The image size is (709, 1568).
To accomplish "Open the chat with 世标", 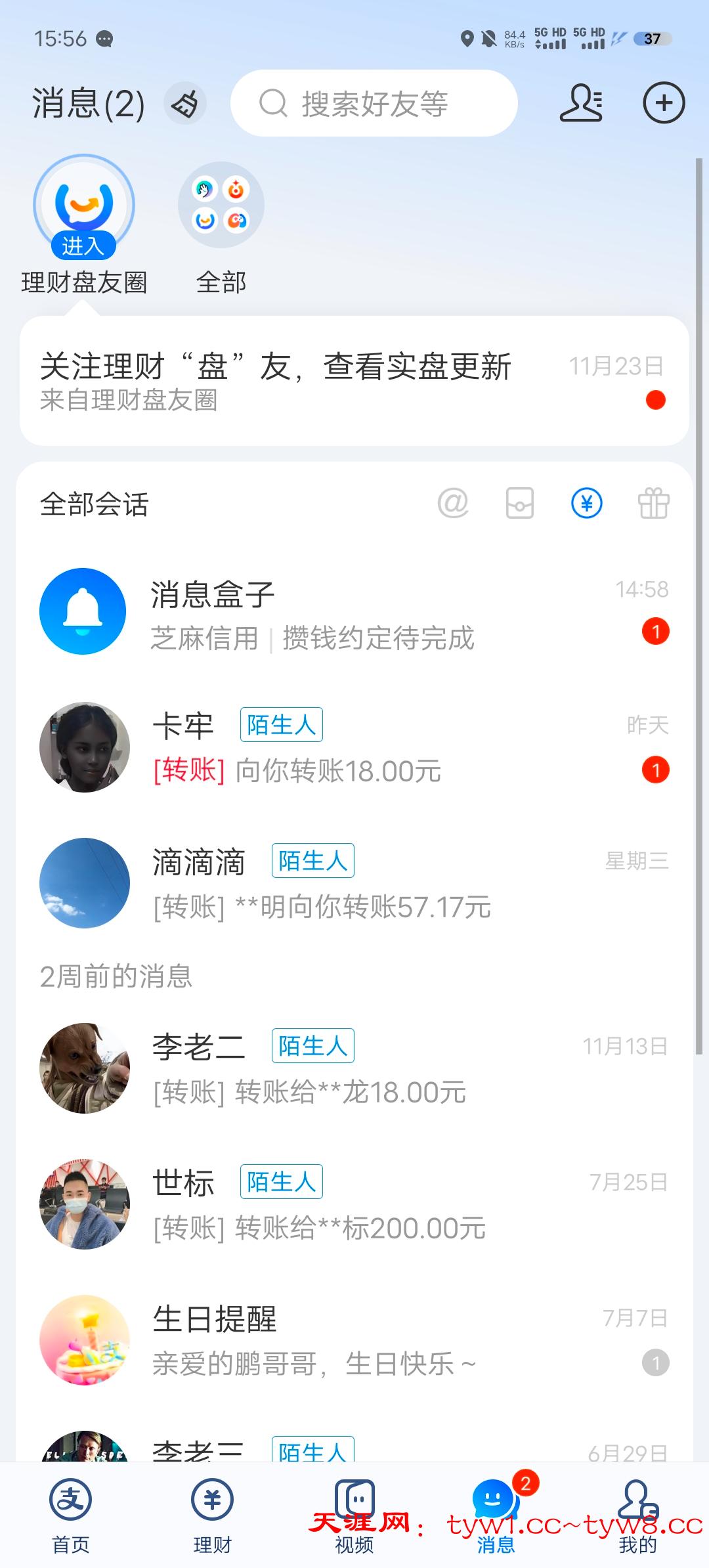I will [354, 1205].
